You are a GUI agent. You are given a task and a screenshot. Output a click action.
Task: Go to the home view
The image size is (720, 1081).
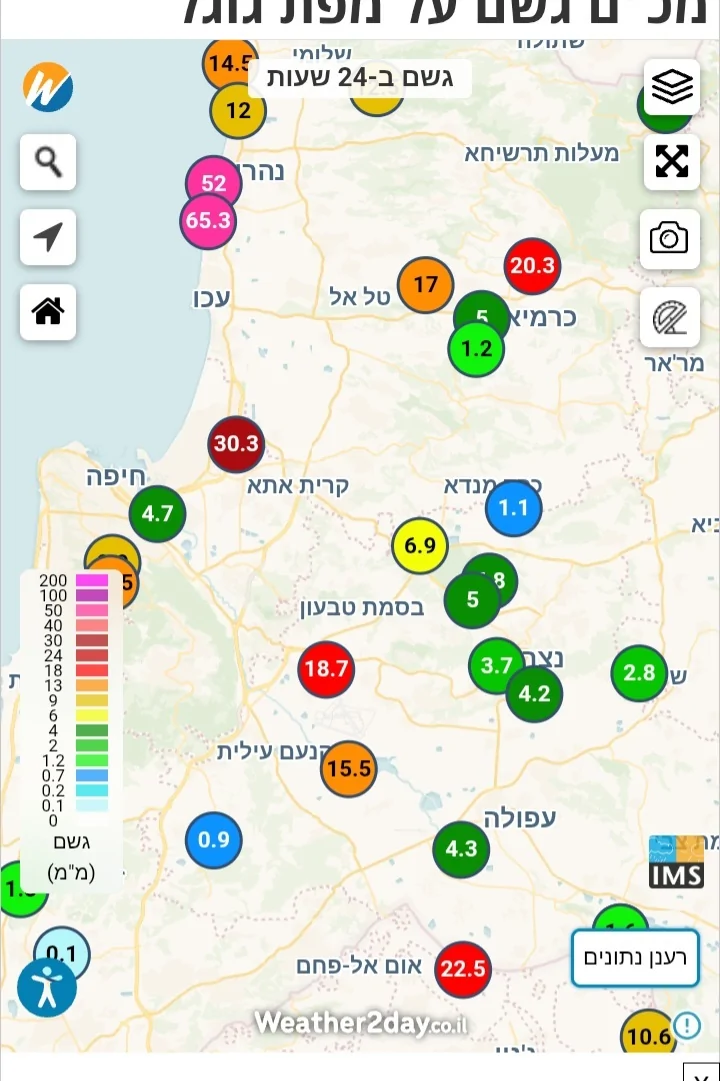click(x=48, y=312)
